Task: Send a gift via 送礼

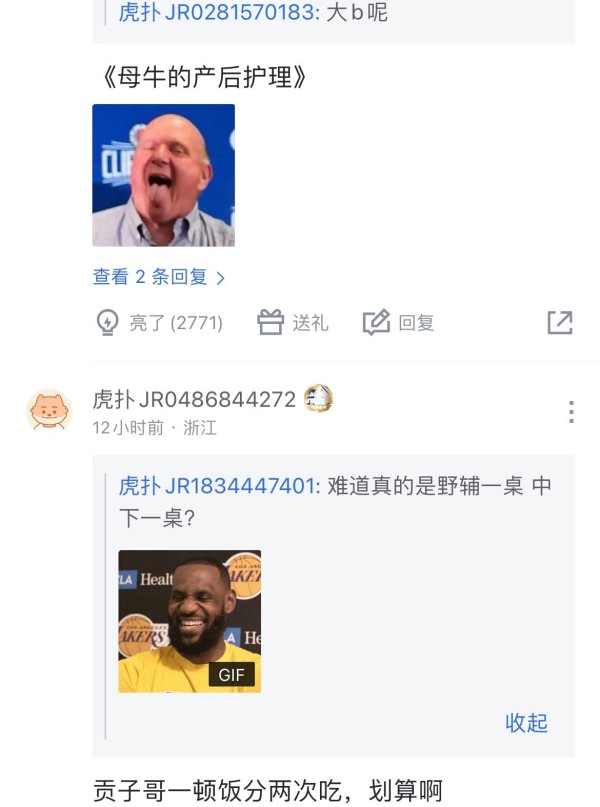Action: [292, 323]
